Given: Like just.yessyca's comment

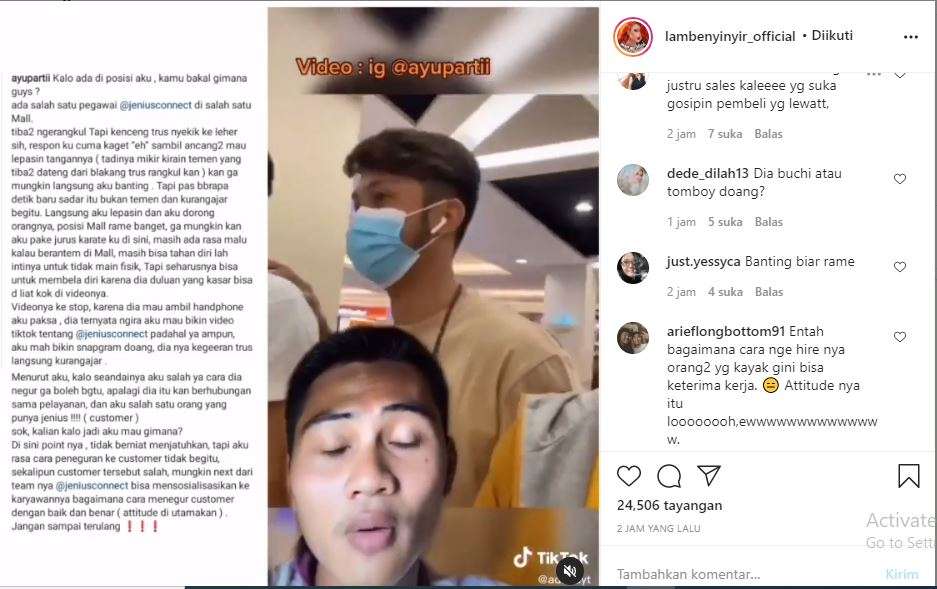Looking at the screenshot, I should (x=899, y=267).
